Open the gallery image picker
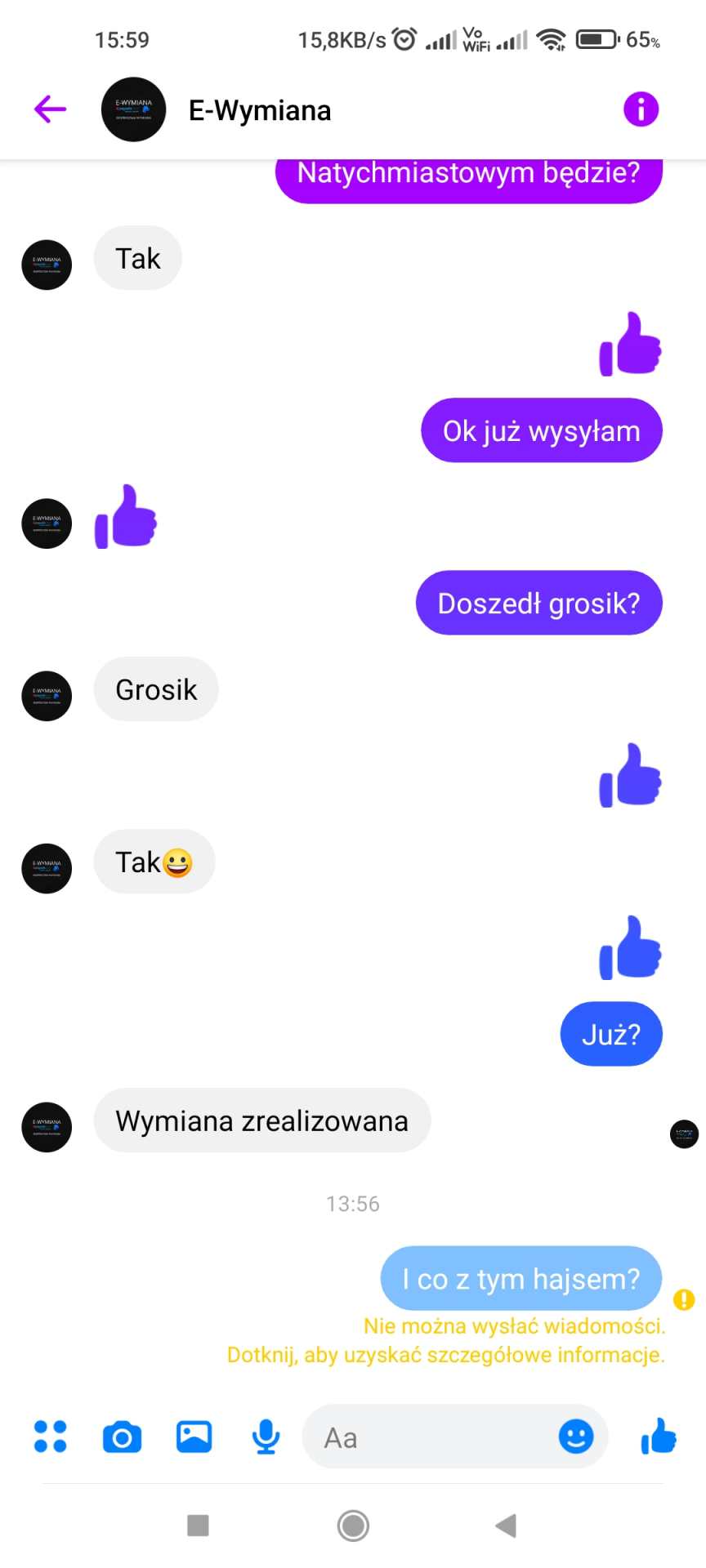This screenshot has height=1568, width=706. pos(194,1437)
